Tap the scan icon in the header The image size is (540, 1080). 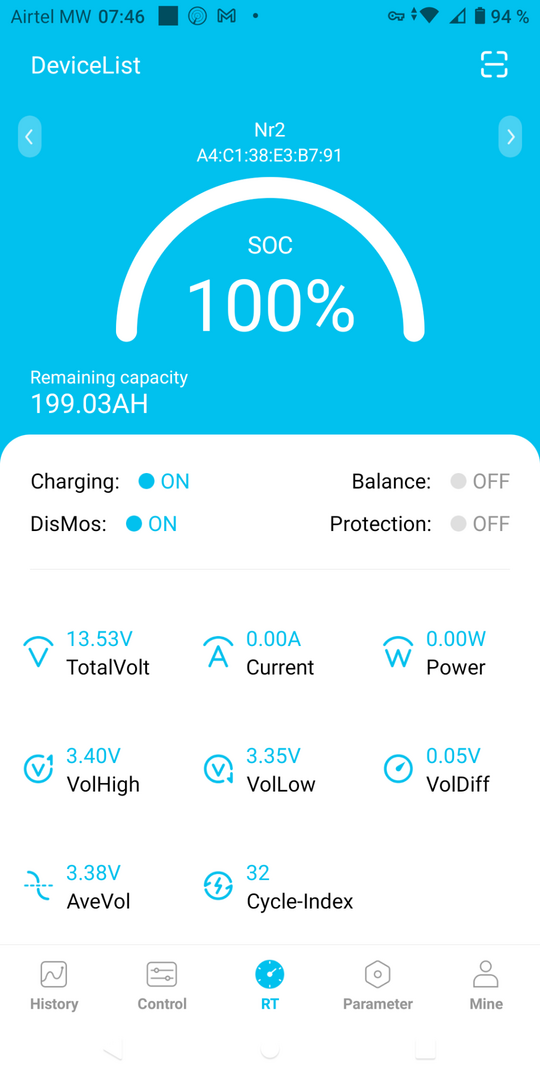494,65
